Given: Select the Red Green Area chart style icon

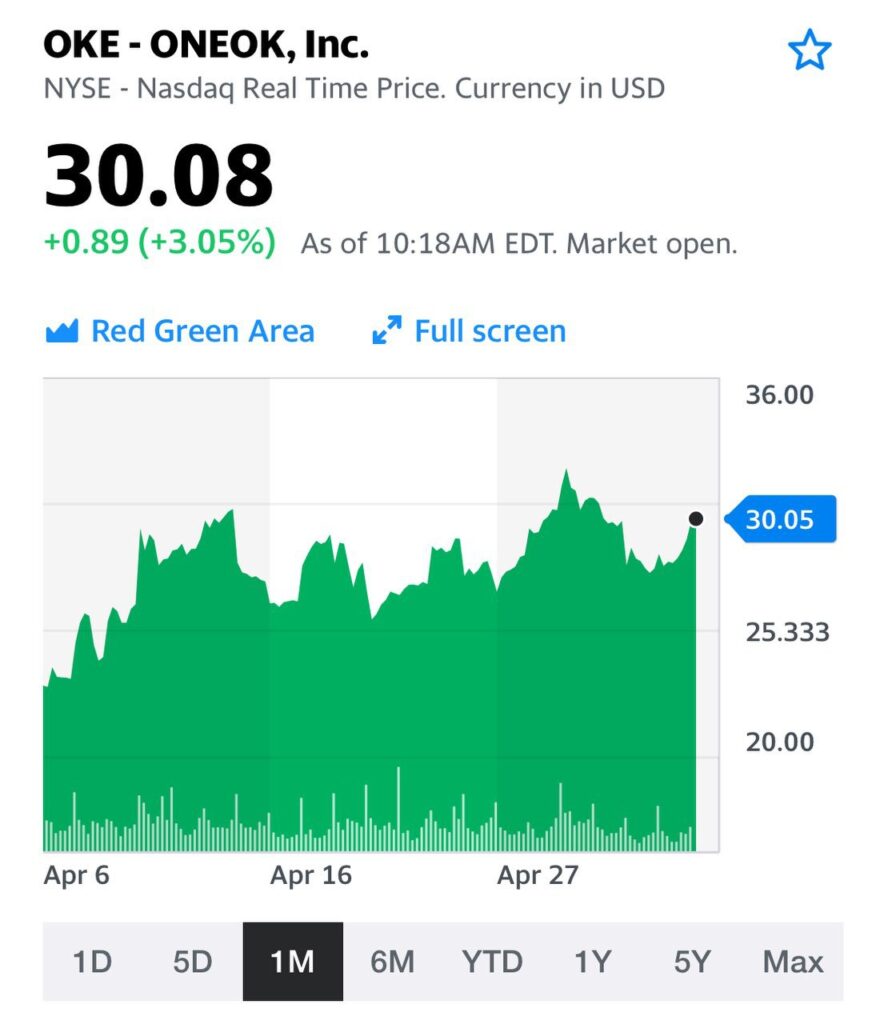Looking at the screenshot, I should coord(61,328).
